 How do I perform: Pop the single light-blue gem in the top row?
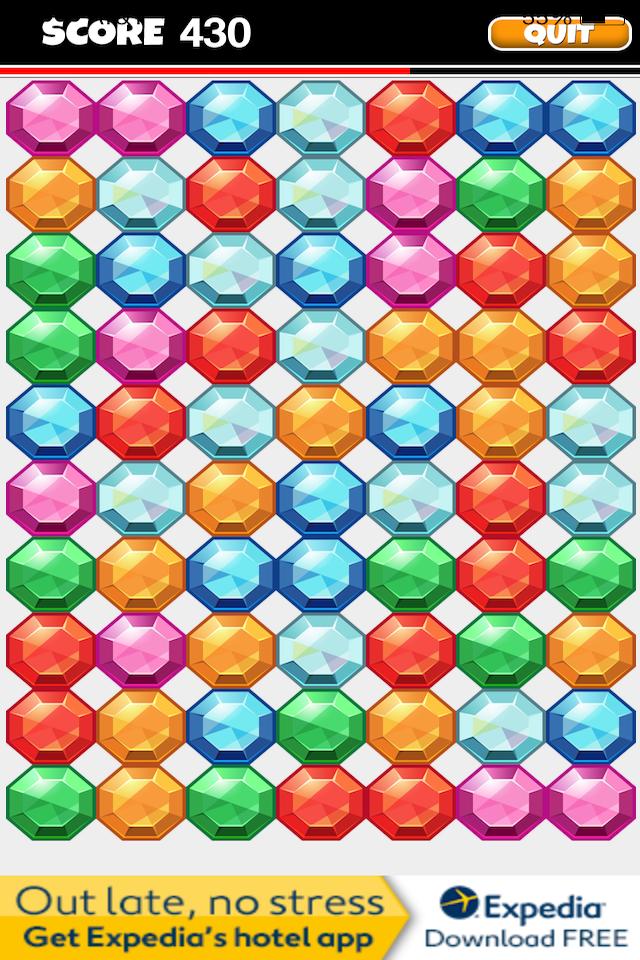pos(321,118)
